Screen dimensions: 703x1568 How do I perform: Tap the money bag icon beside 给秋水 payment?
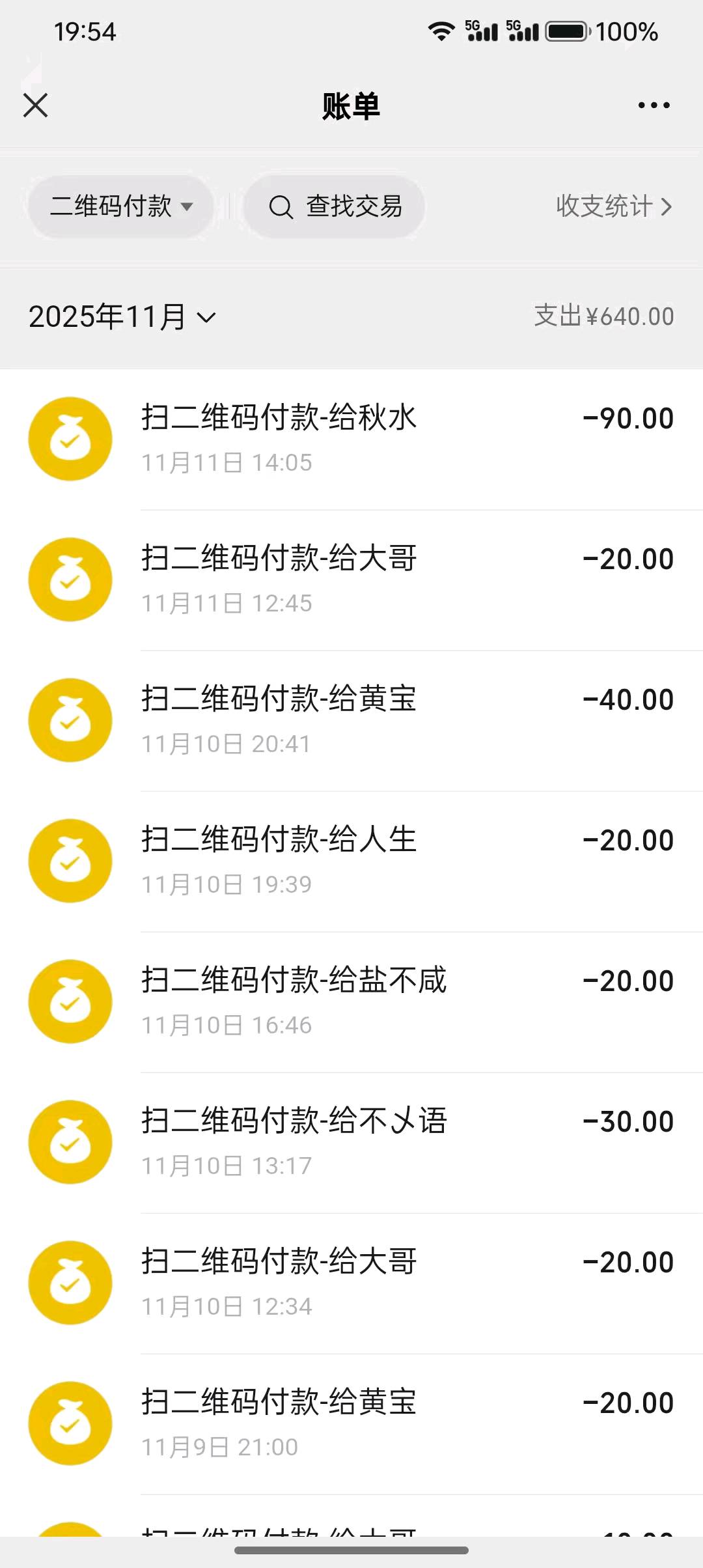coord(70,438)
